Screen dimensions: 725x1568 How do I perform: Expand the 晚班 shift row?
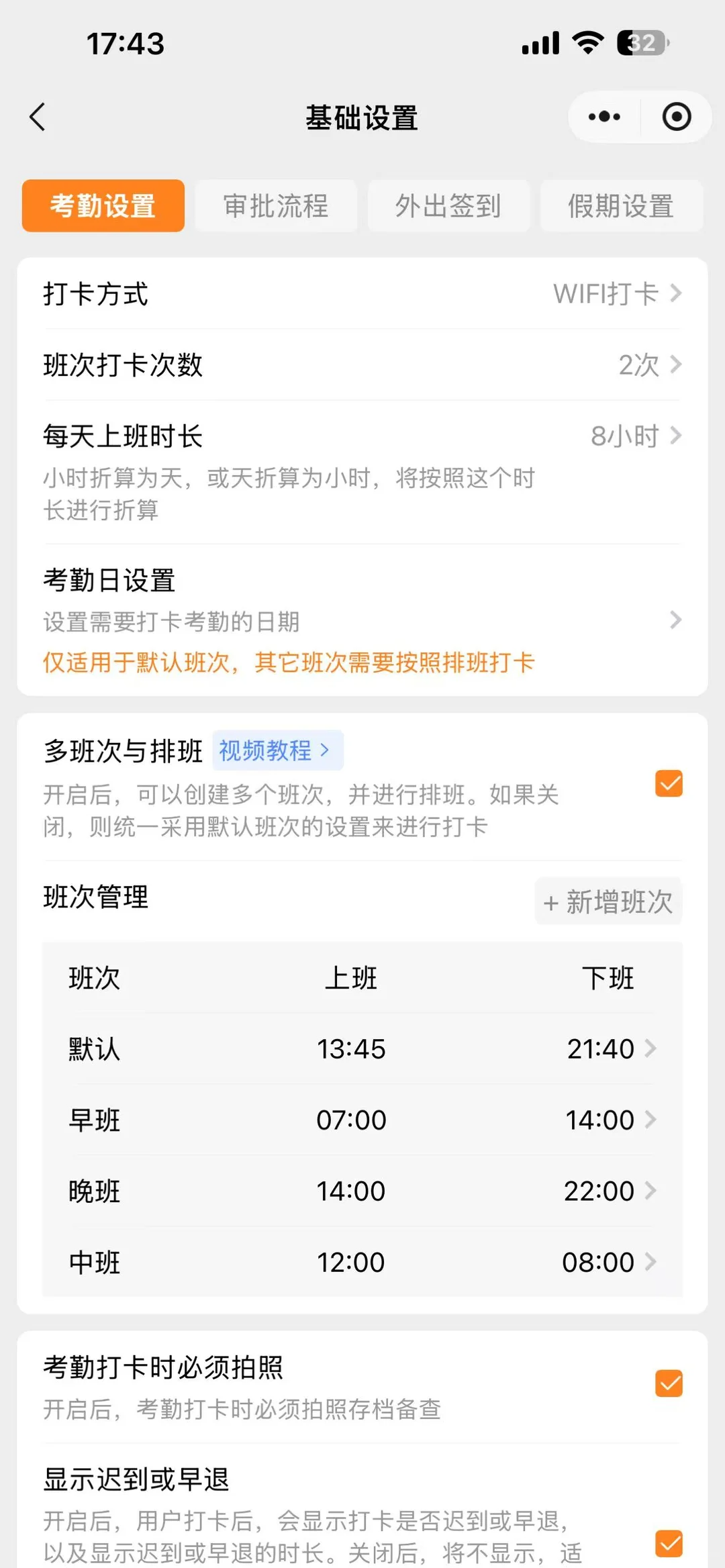pos(650,1191)
